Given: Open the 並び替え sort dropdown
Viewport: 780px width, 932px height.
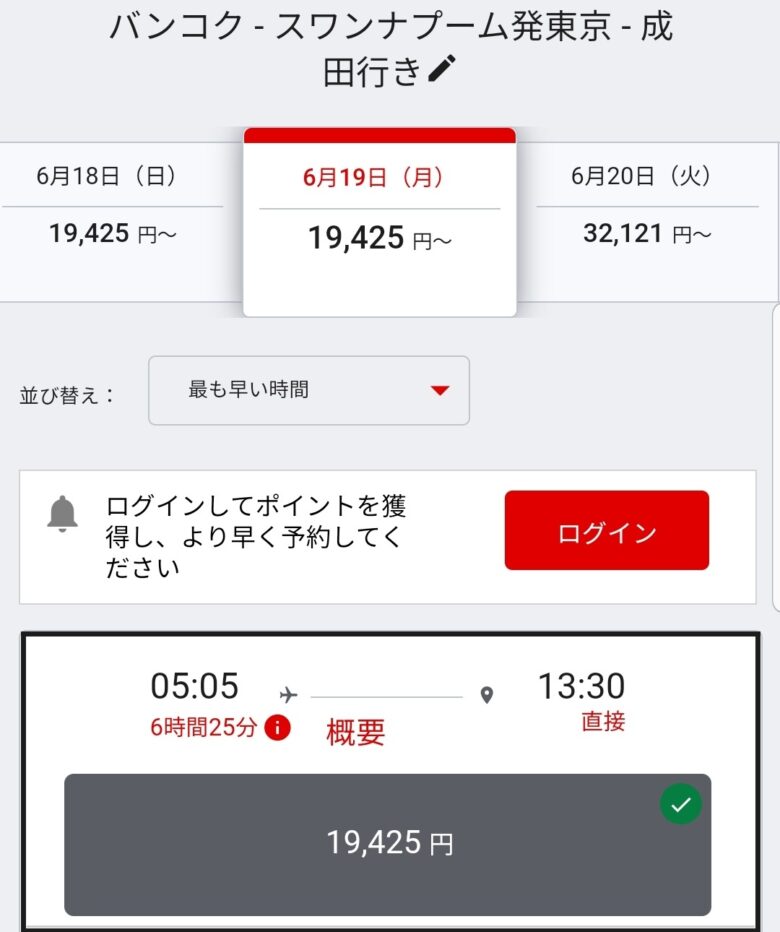Looking at the screenshot, I should [308, 390].
